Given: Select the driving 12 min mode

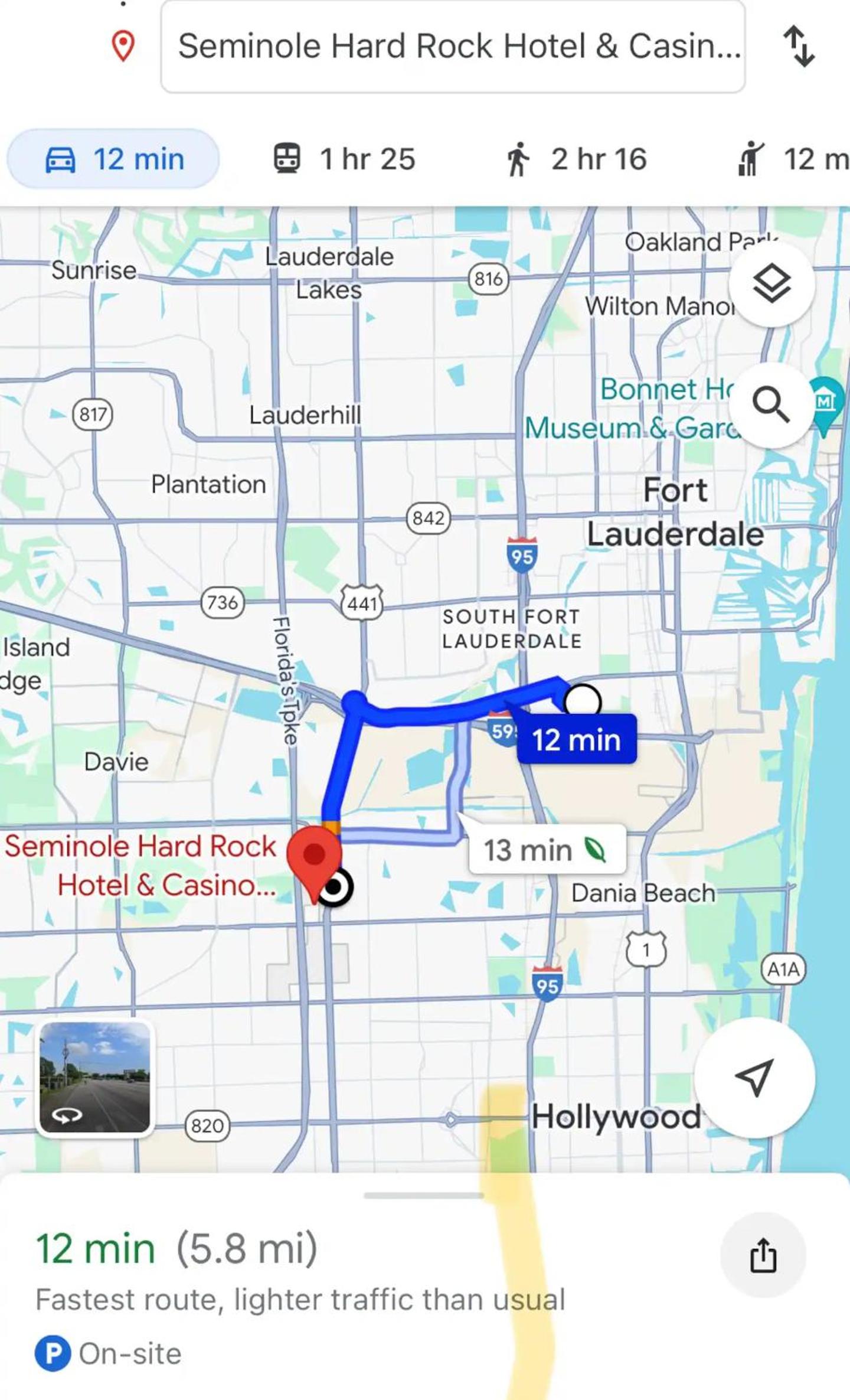Looking at the screenshot, I should point(113,159).
